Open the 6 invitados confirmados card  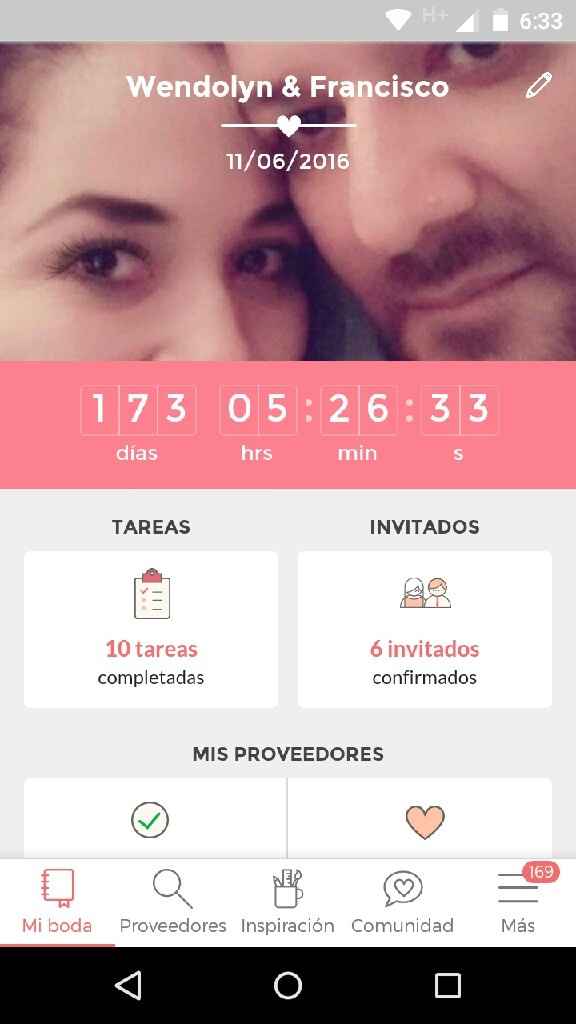424,629
